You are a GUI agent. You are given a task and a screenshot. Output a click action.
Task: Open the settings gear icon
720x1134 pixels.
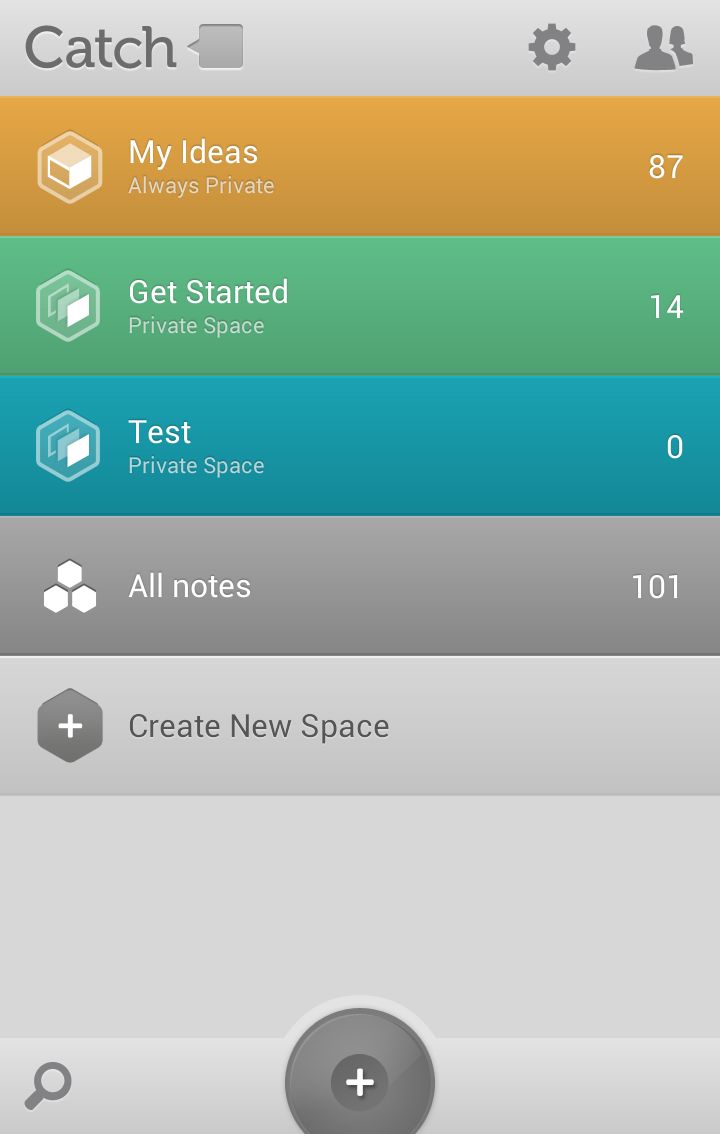552,48
